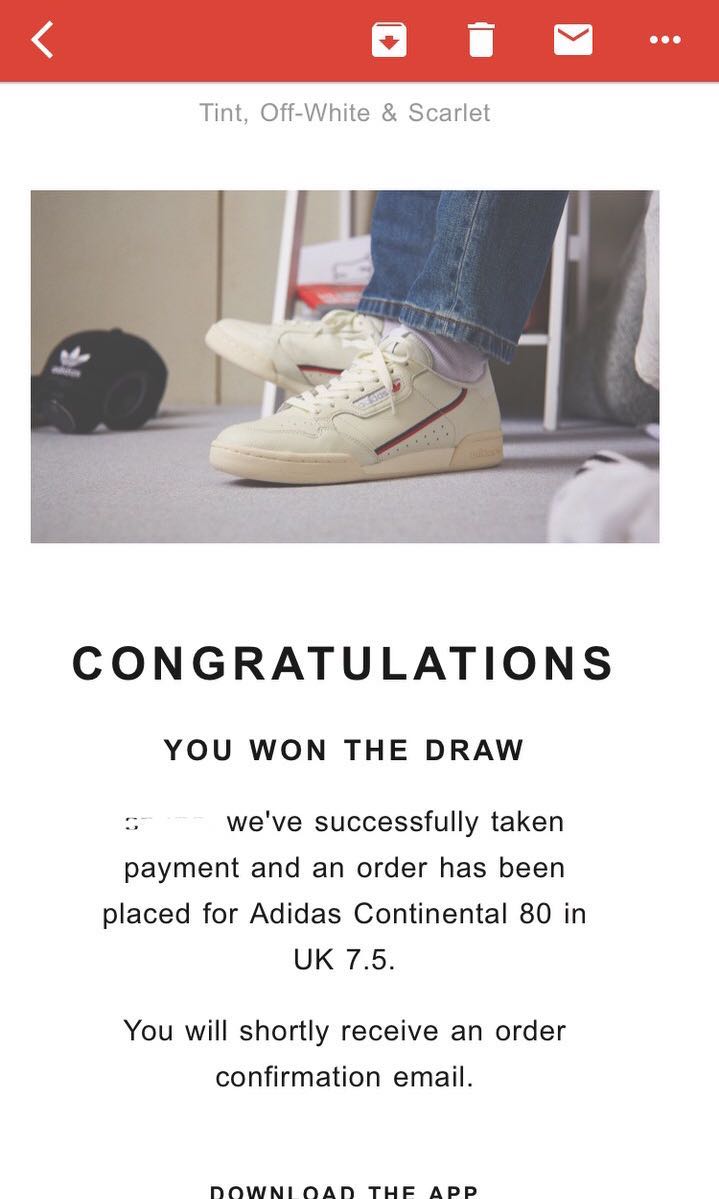Image resolution: width=719 pixels, height=1199 pixels.
Task: Open the more options menu
Action: click(x=665, y=40)
